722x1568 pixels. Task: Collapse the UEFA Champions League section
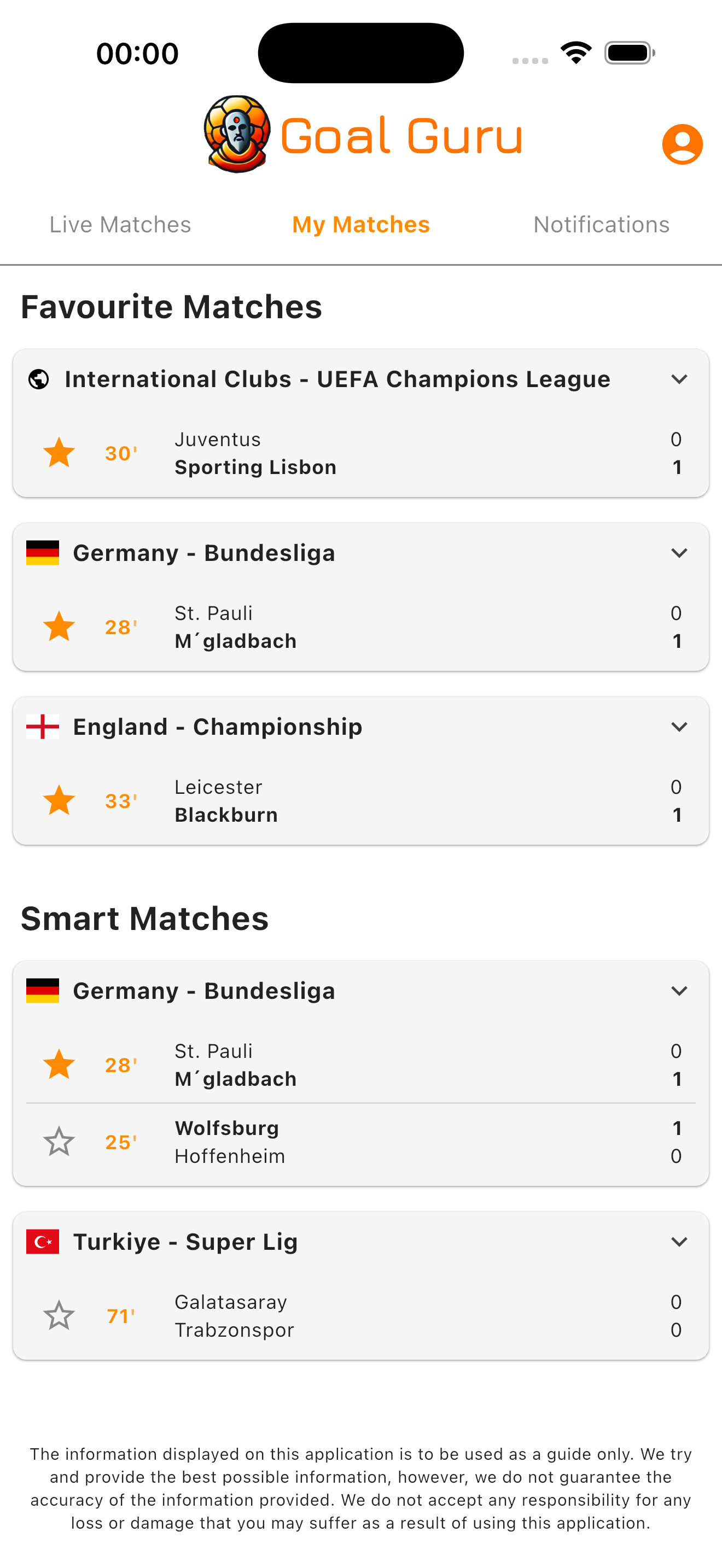pyautogui.click(x=680, y=379)
